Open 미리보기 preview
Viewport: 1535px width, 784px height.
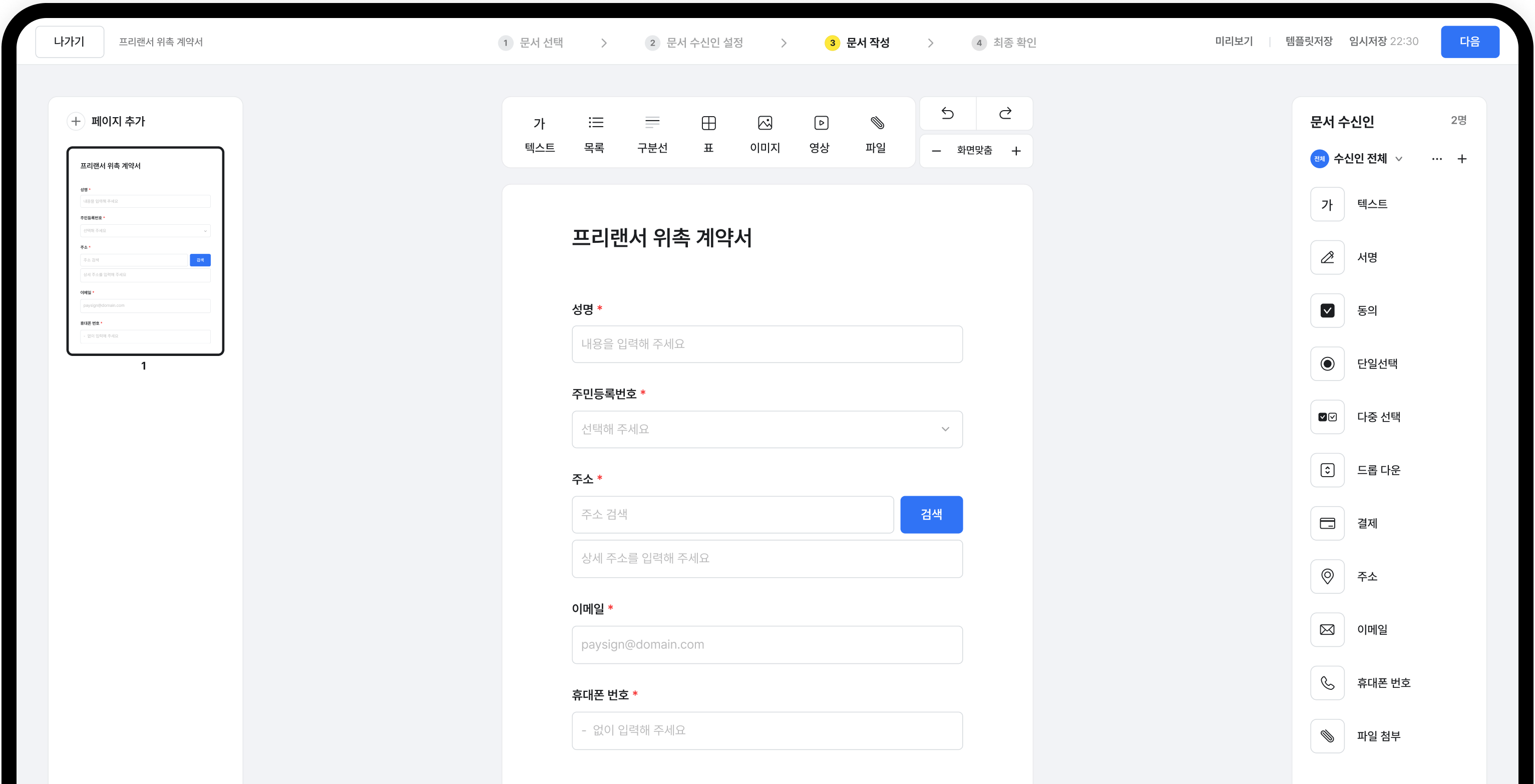tap(1234, 42)
